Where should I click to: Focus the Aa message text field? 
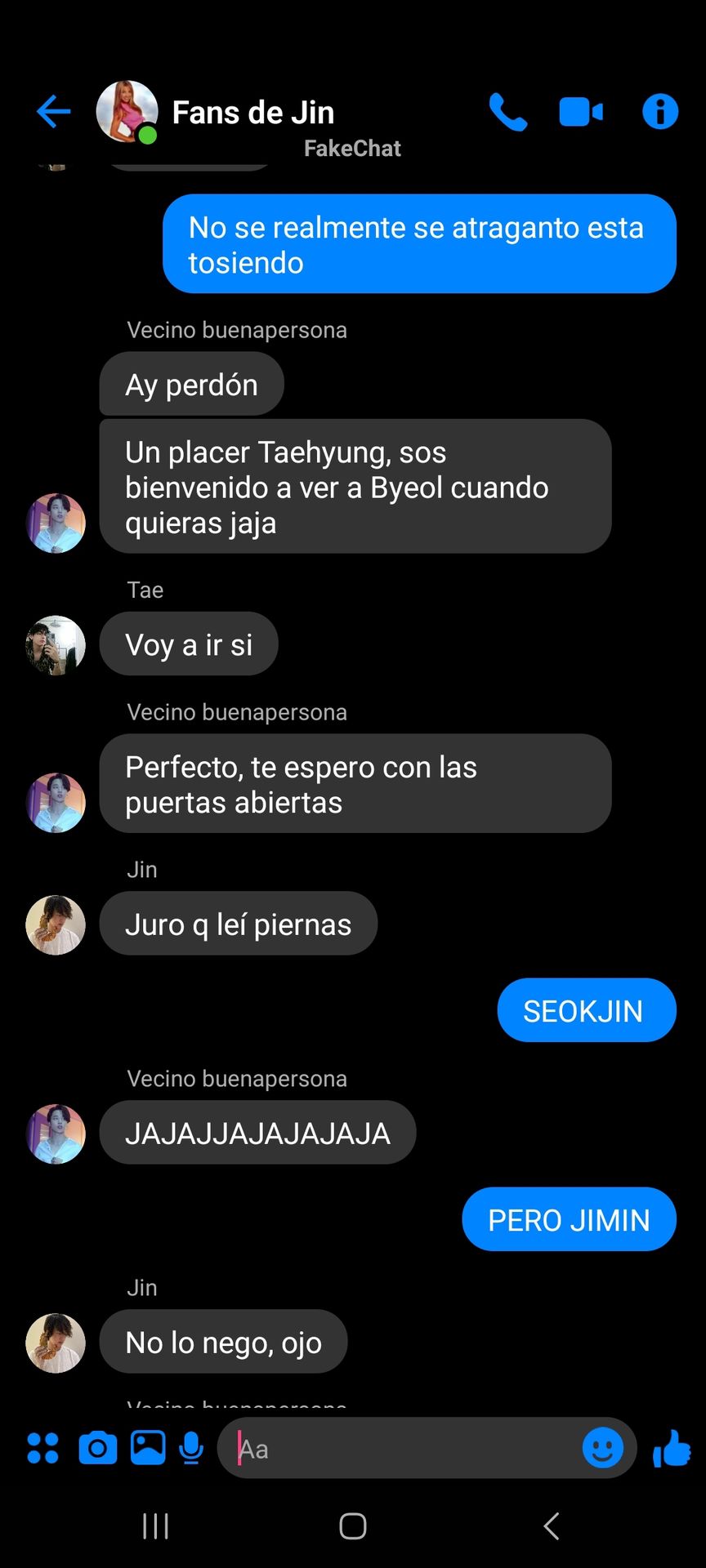point(400,1448)
